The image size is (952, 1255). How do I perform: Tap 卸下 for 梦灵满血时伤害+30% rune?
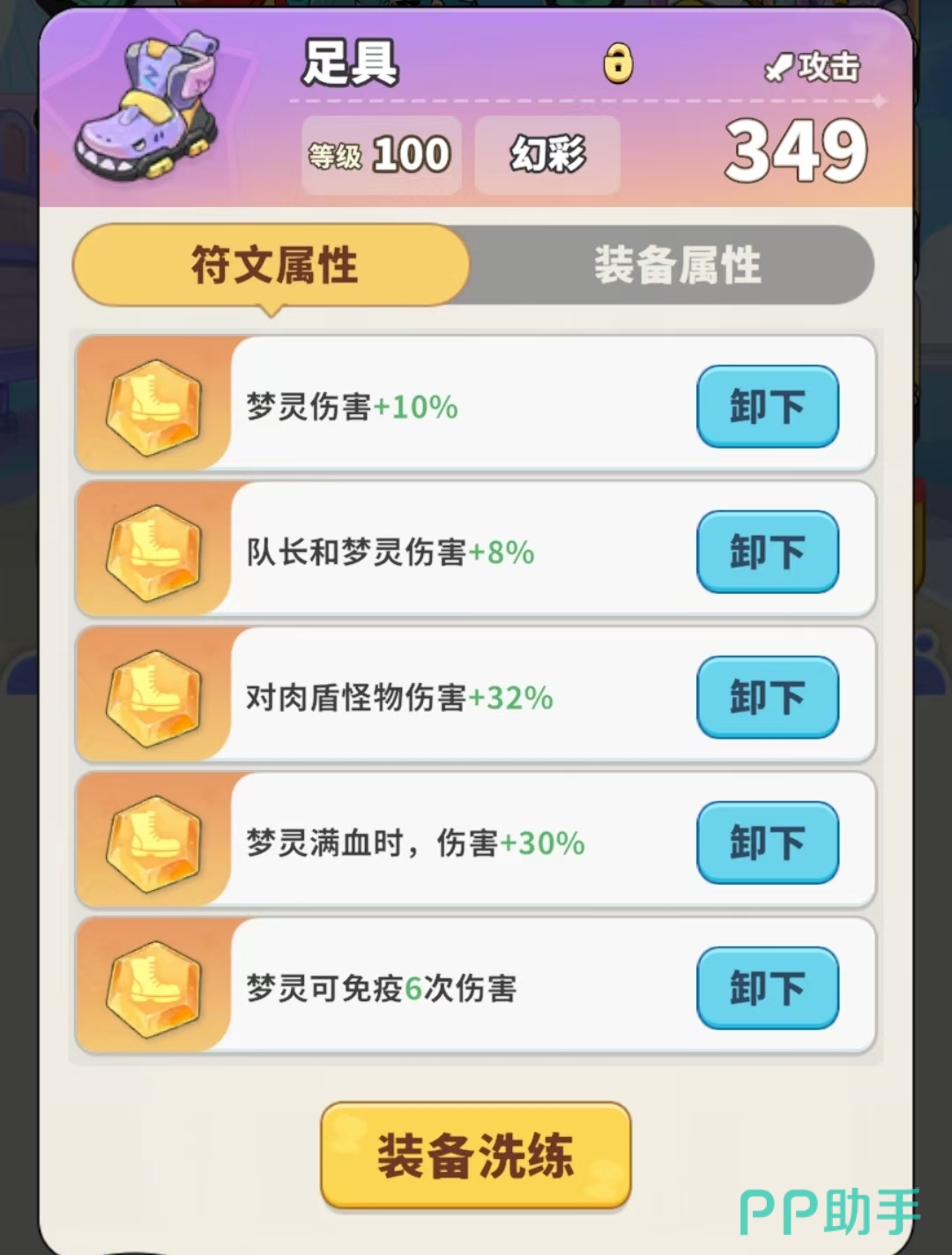click(x=767, y=843)
